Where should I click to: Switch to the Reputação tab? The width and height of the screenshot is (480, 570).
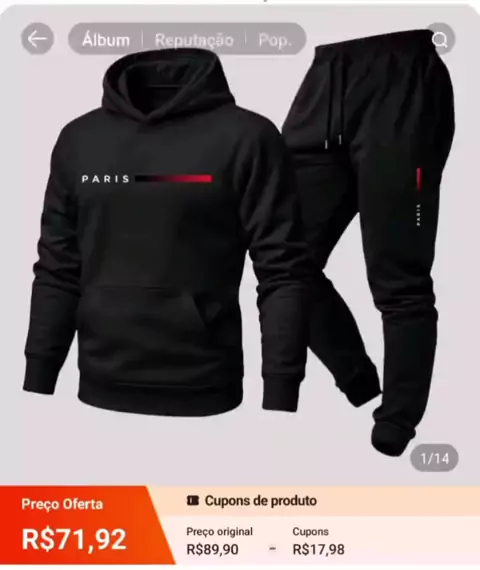click(x=194, y=40)
